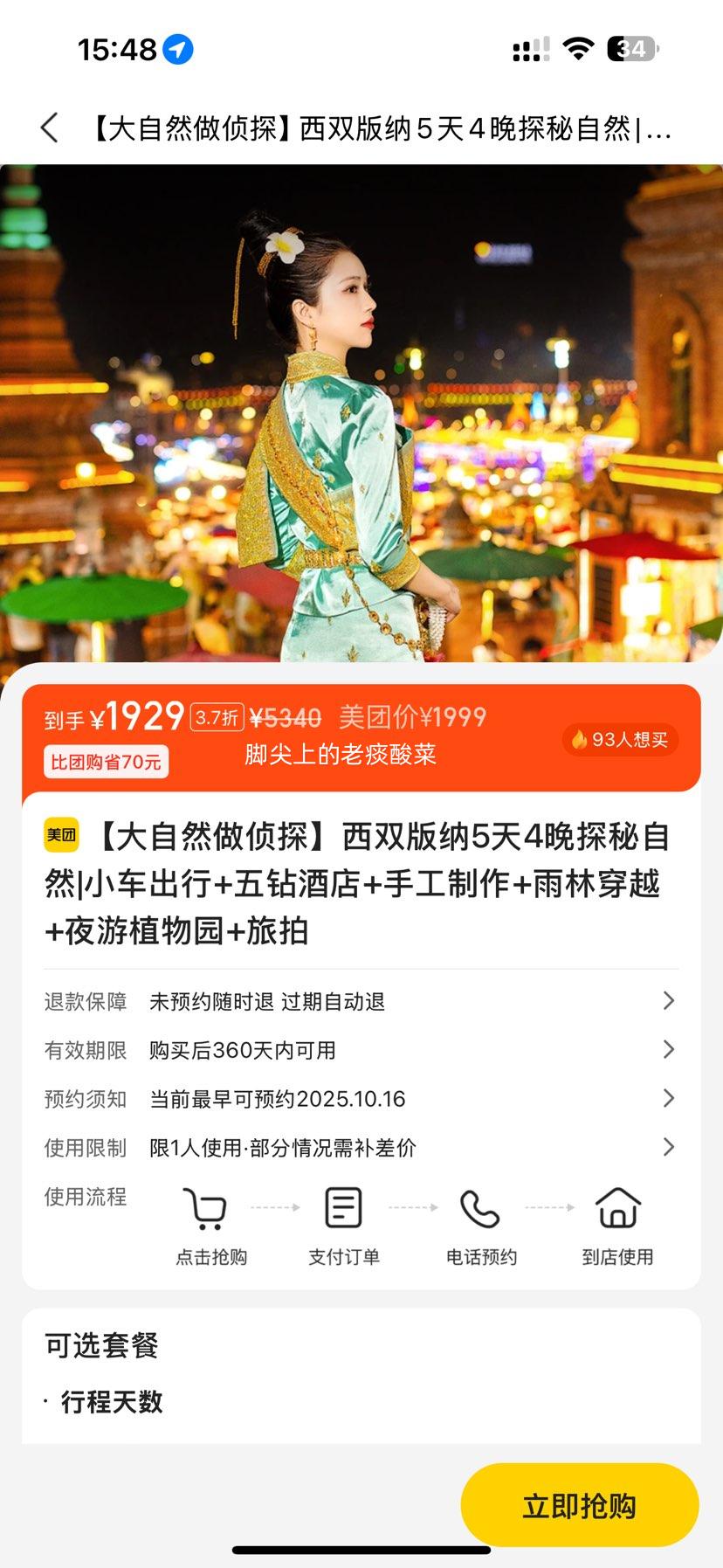
Task: View 有效期限 validity period details
Action: pyautogui.click(x=361, y=1050)
